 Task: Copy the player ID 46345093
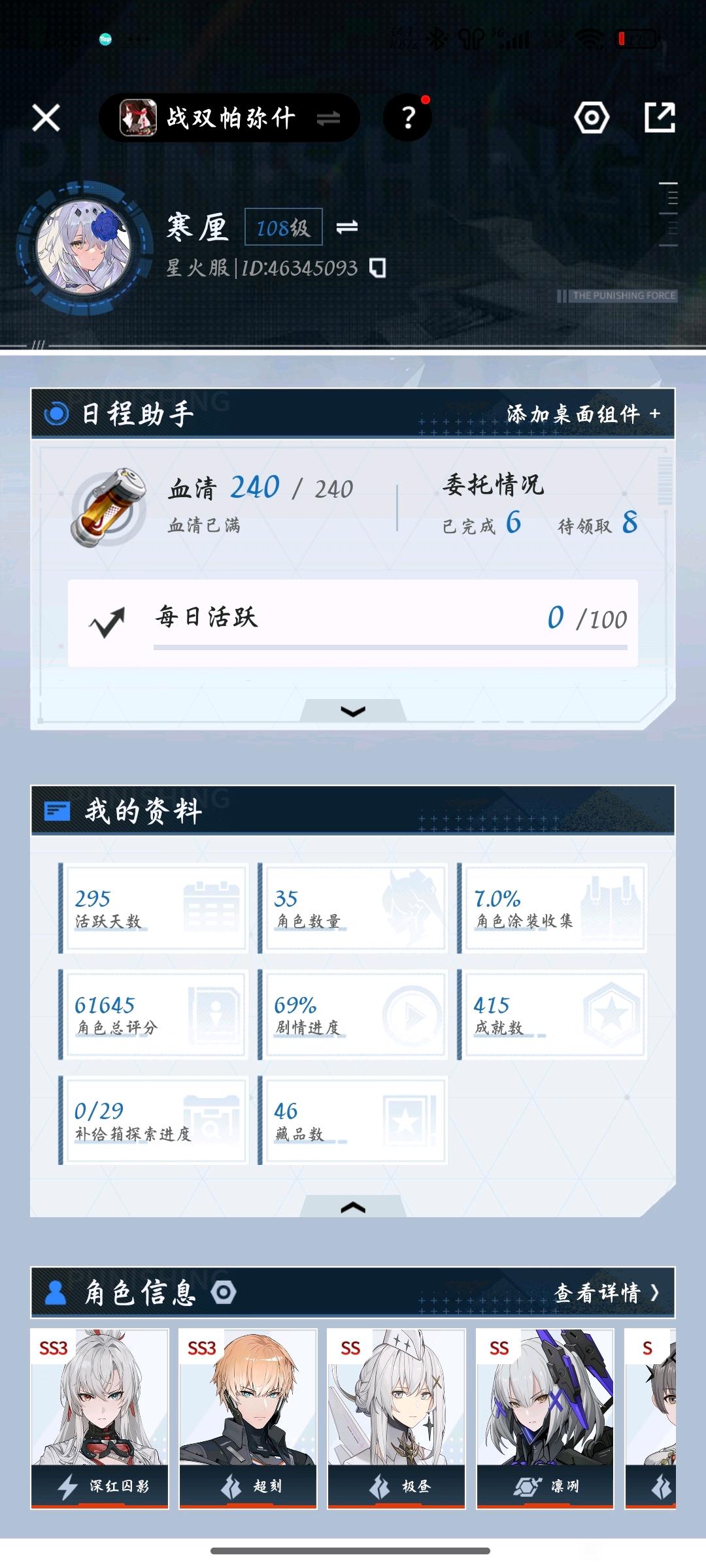pyautogui.click(x=378, y=268)
